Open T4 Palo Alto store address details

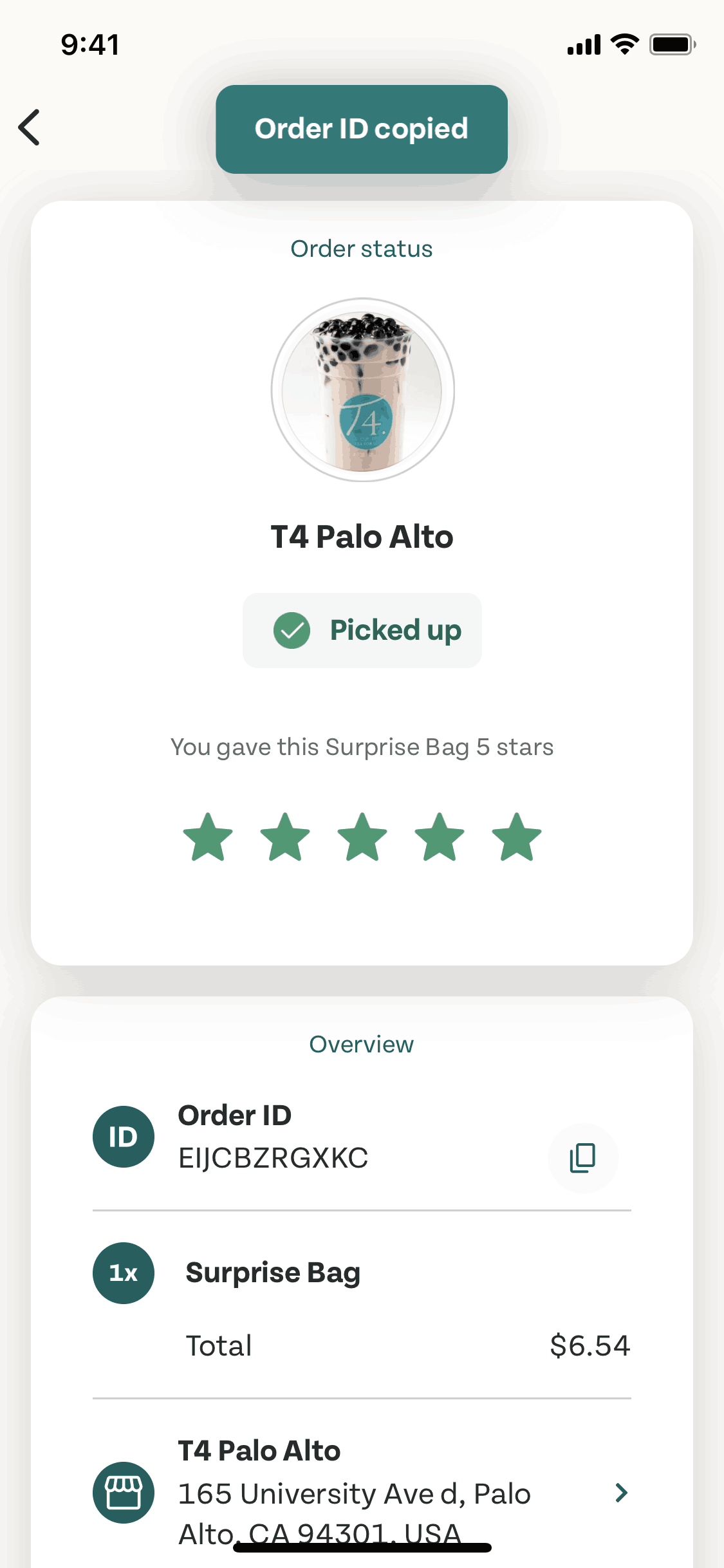(x=620, y=1493)
